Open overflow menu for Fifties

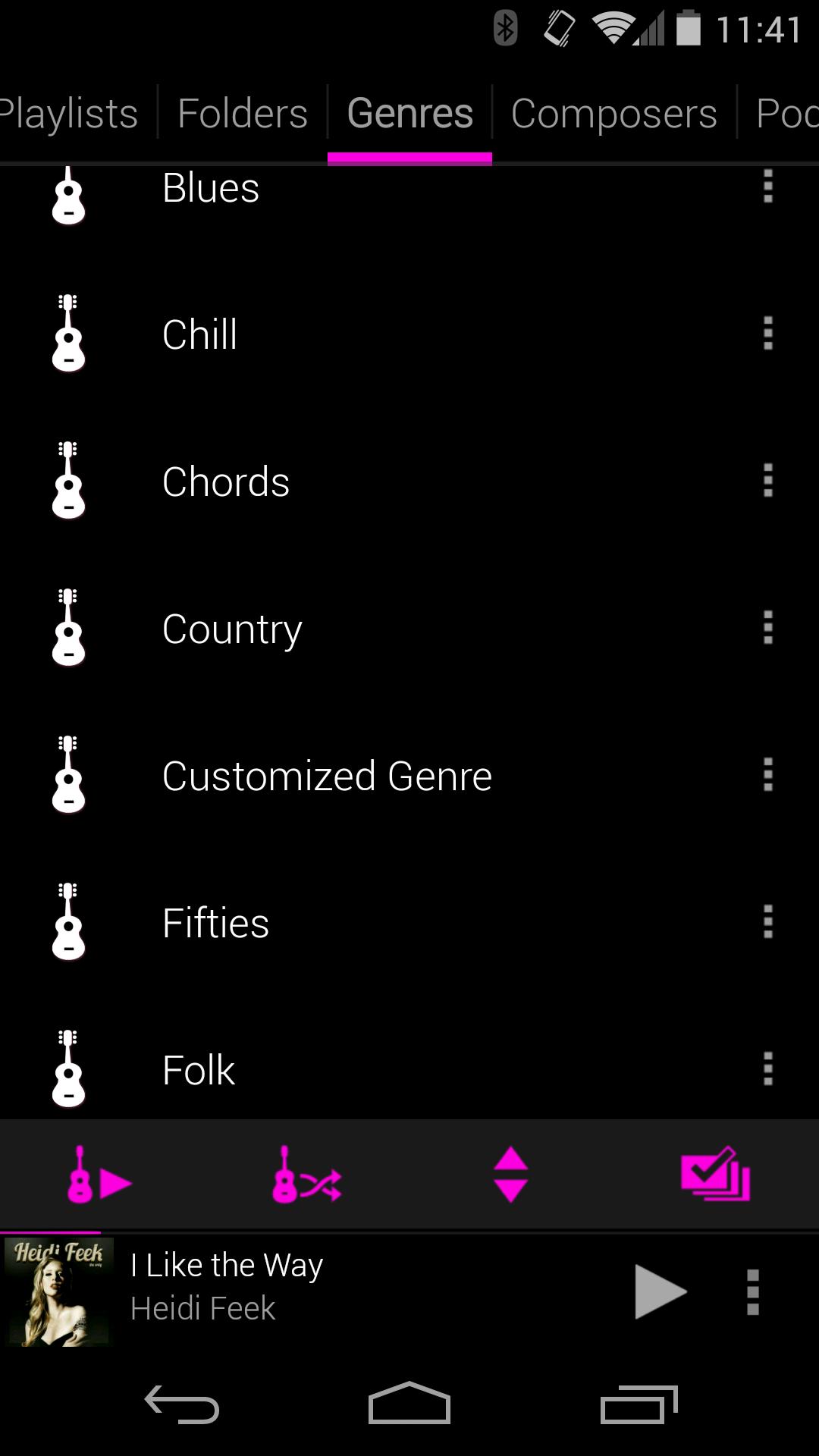768,922
